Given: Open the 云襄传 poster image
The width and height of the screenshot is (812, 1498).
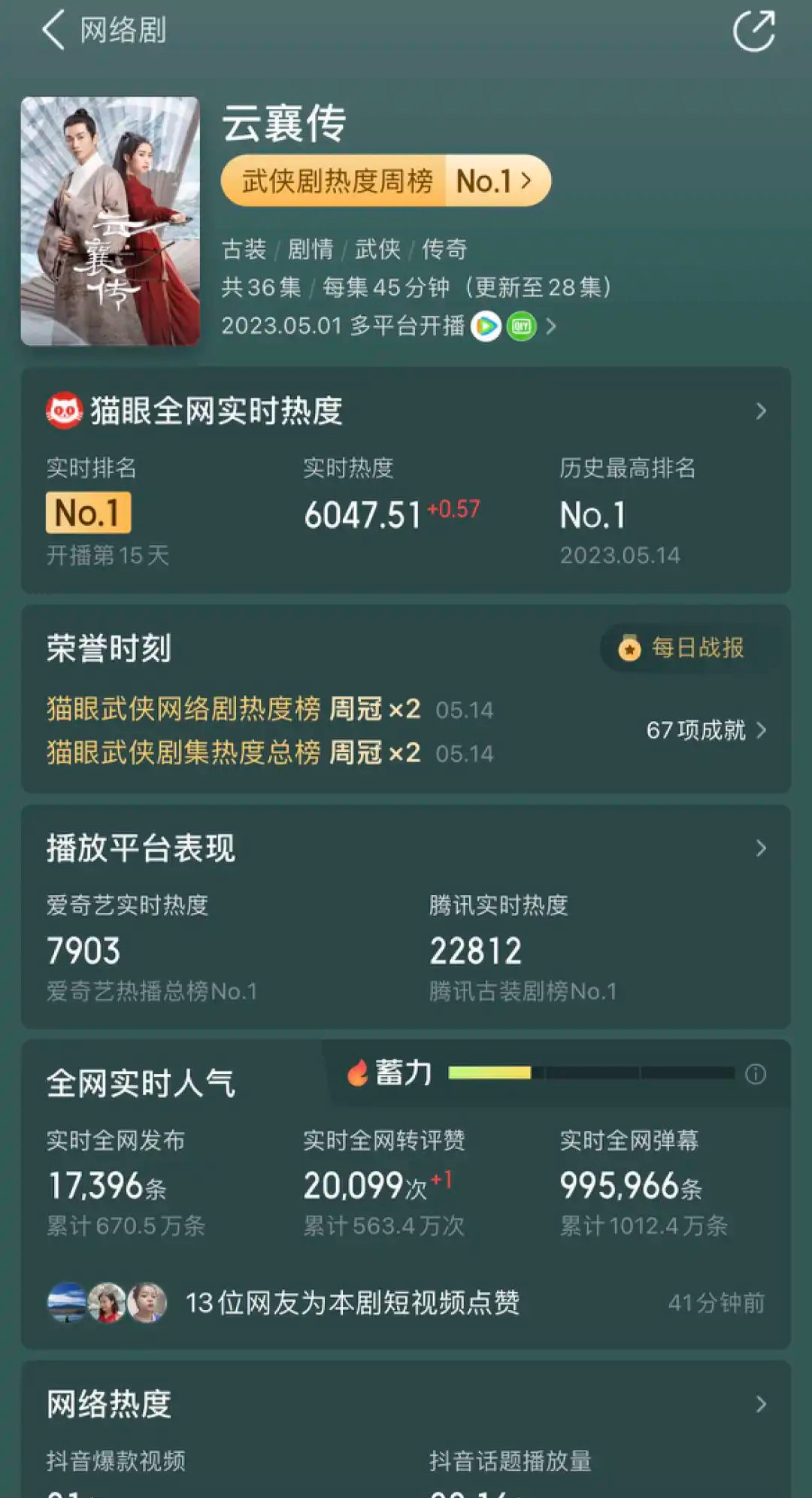Looking at the screenshot, I should click(111, 221).
